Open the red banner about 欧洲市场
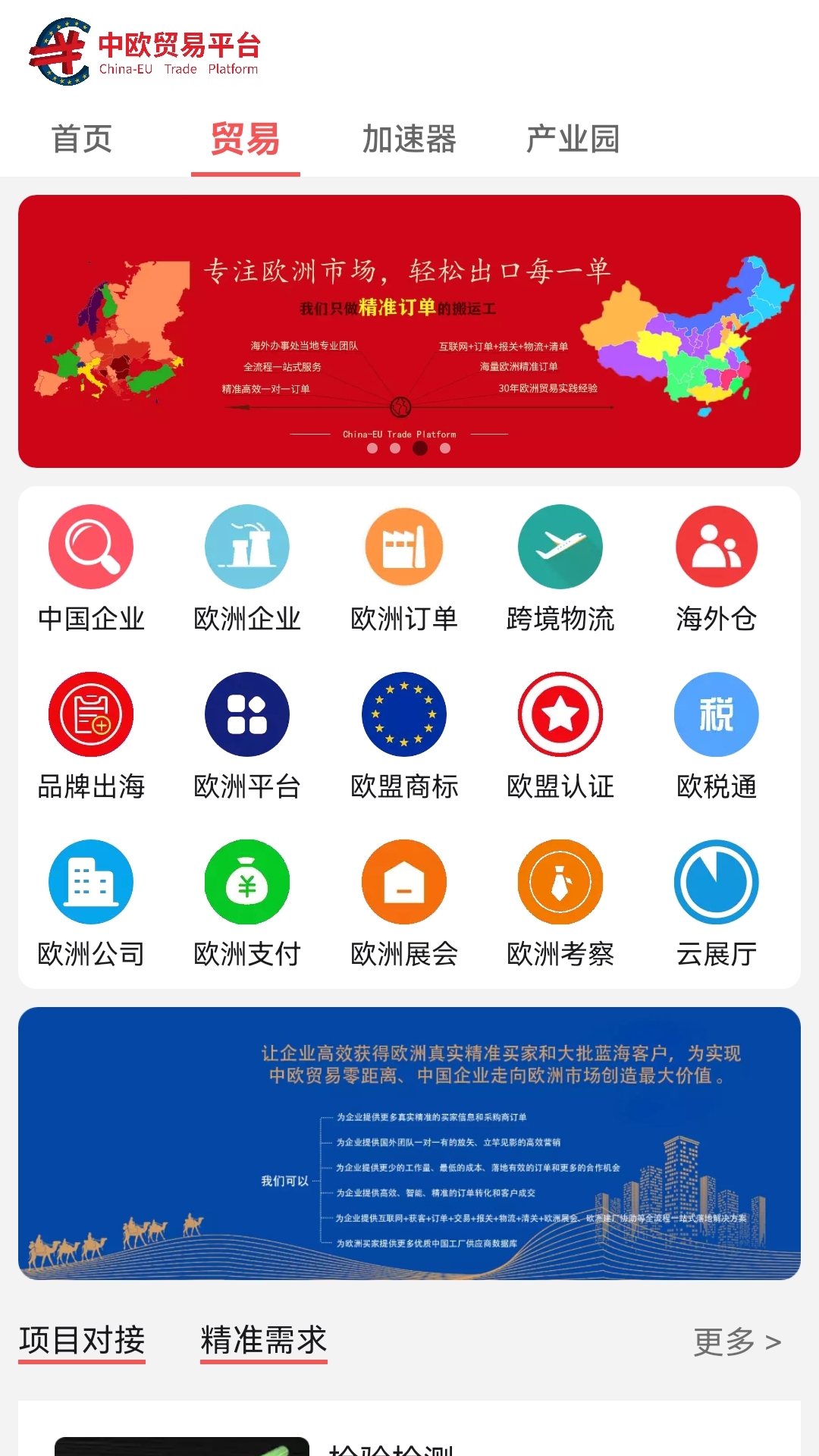 (x=409, y=331)
